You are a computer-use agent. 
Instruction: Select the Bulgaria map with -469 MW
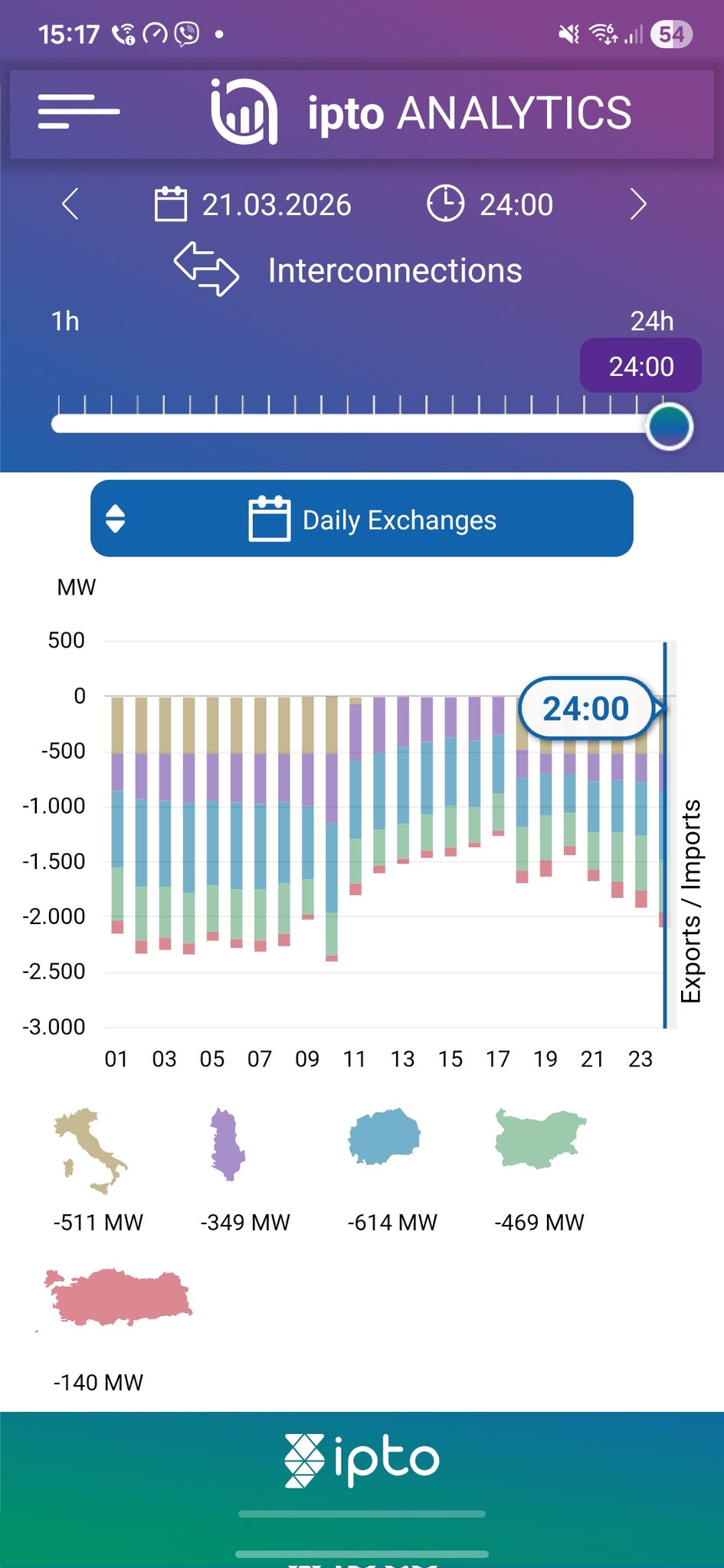[x=539, y=1139]
